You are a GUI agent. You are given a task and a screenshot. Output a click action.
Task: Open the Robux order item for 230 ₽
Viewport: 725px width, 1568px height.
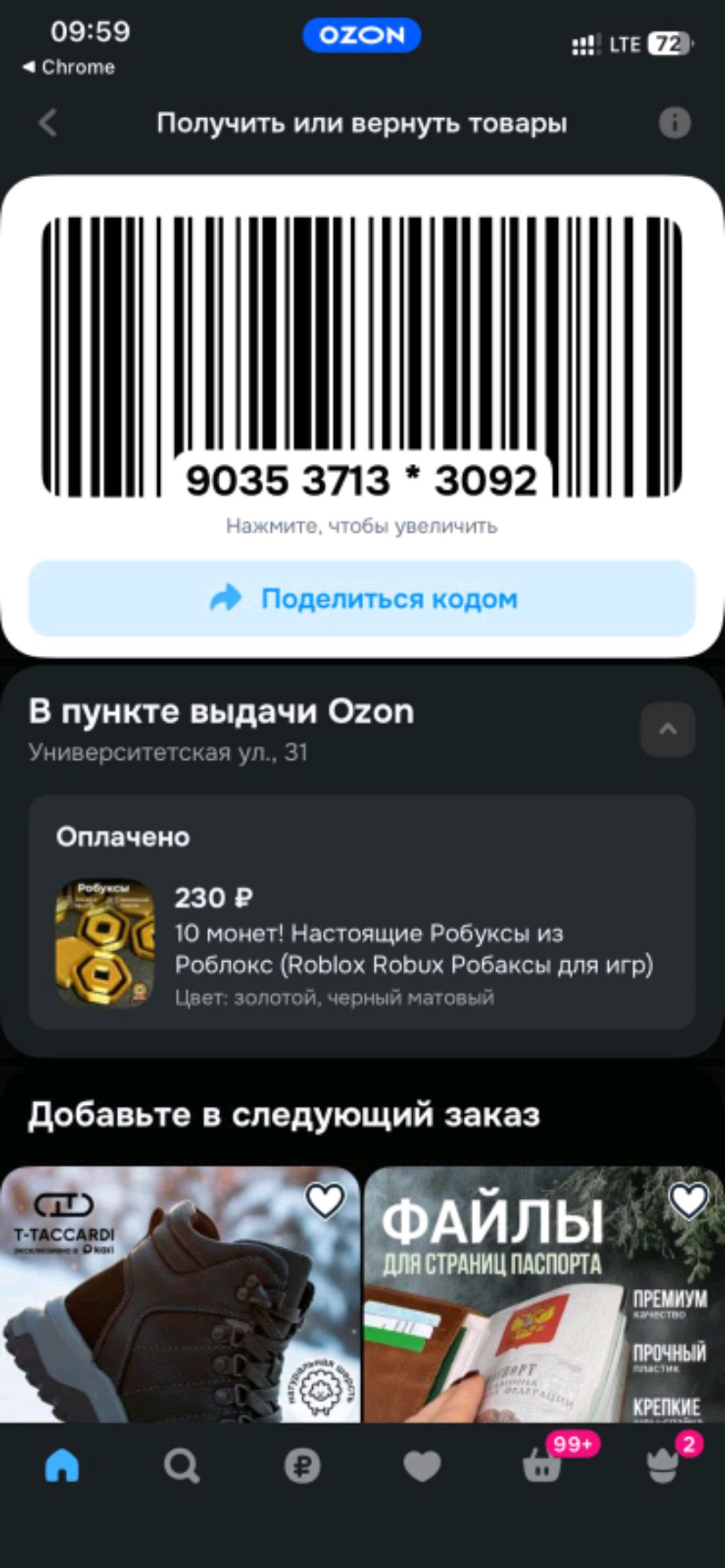[362, 942]
